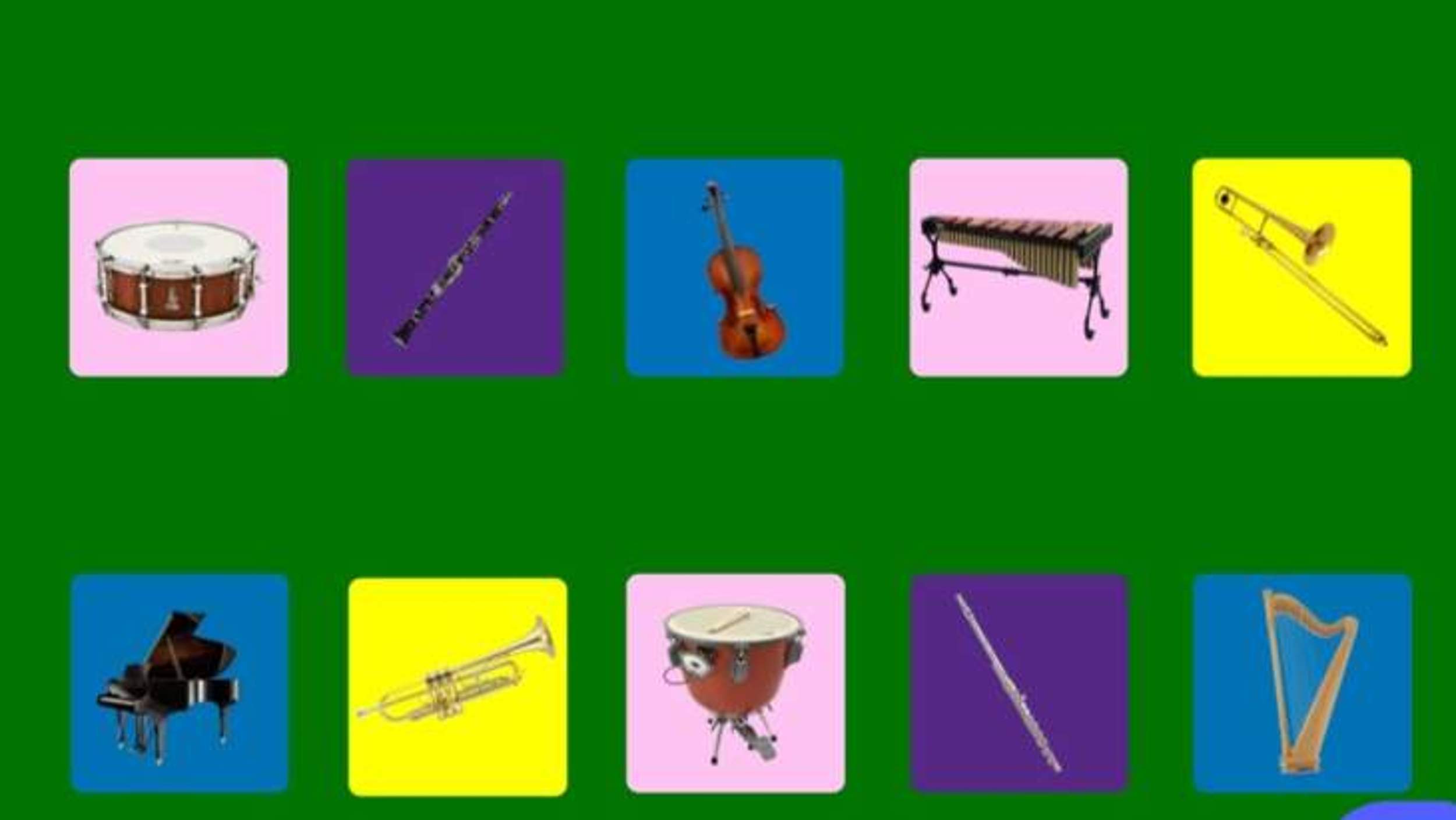Choose the violin tile
Viewport: 1456px width, 820px height.
[734, 268]
